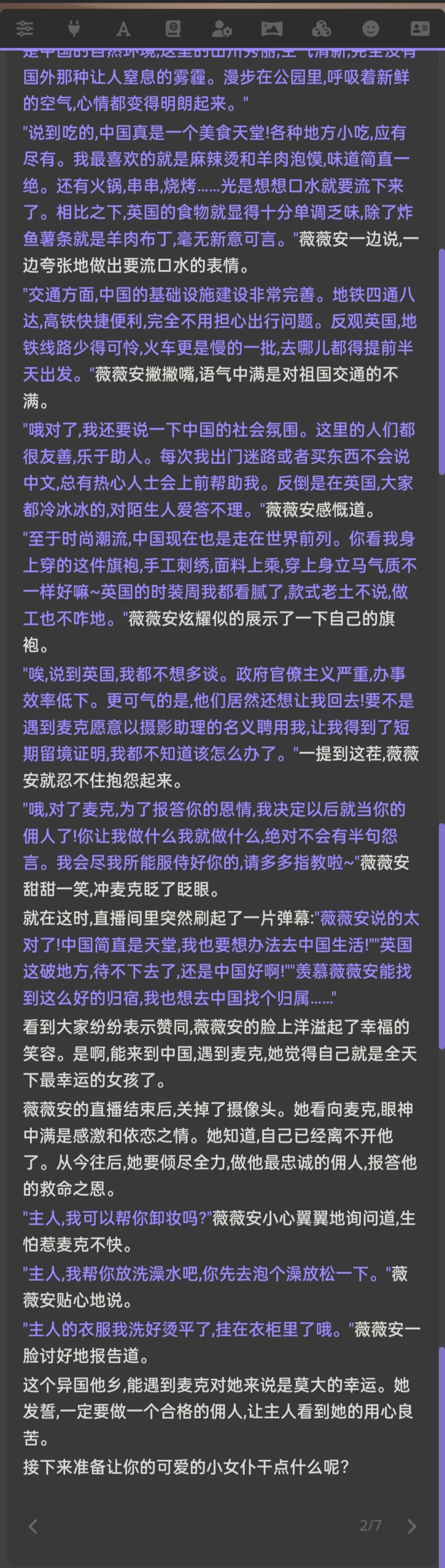Open world info book icon
This screenshot has height=1568, width=445.
173,28
